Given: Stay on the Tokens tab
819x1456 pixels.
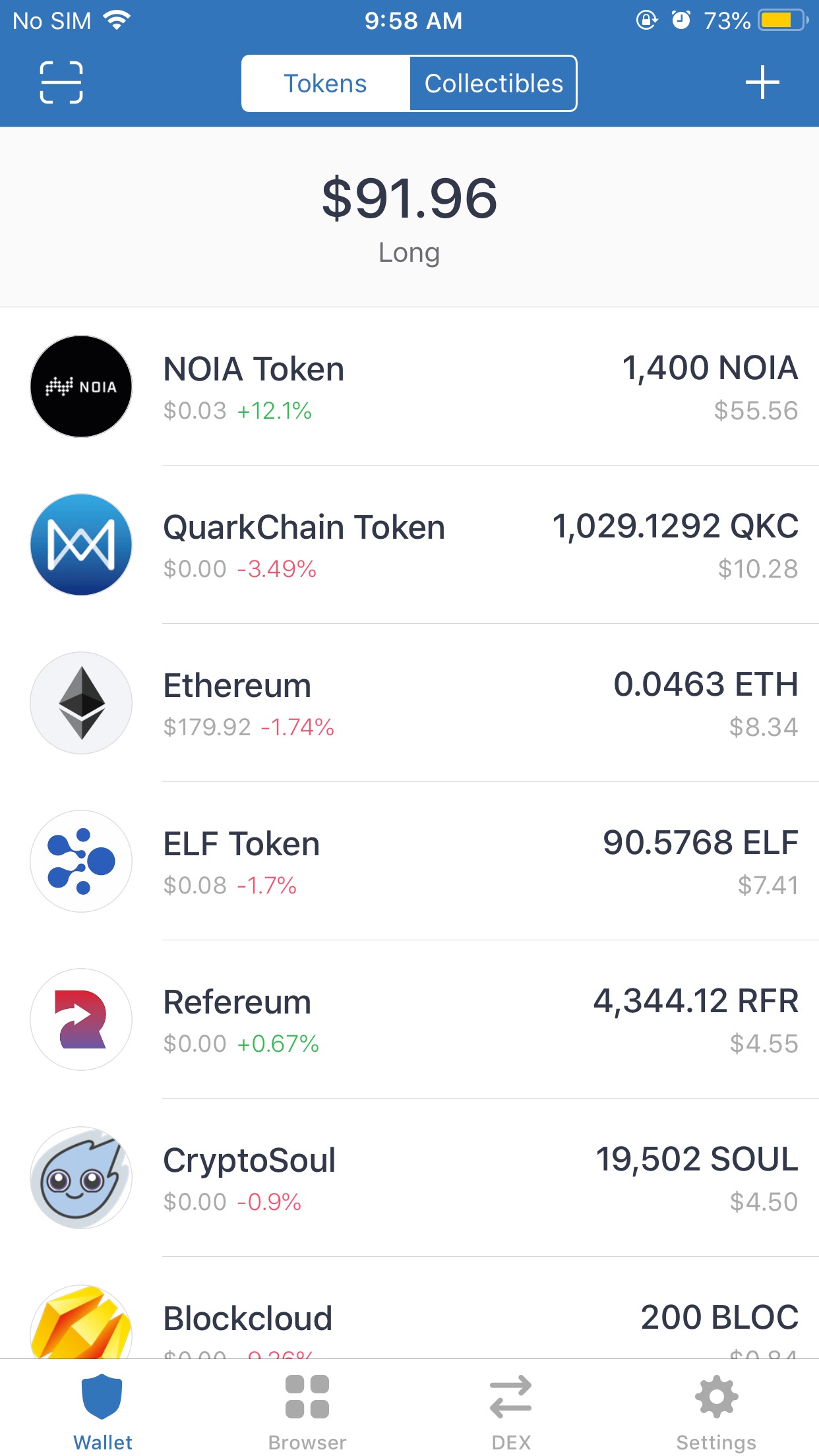Looking at the screenshot, I should (324, 83).
